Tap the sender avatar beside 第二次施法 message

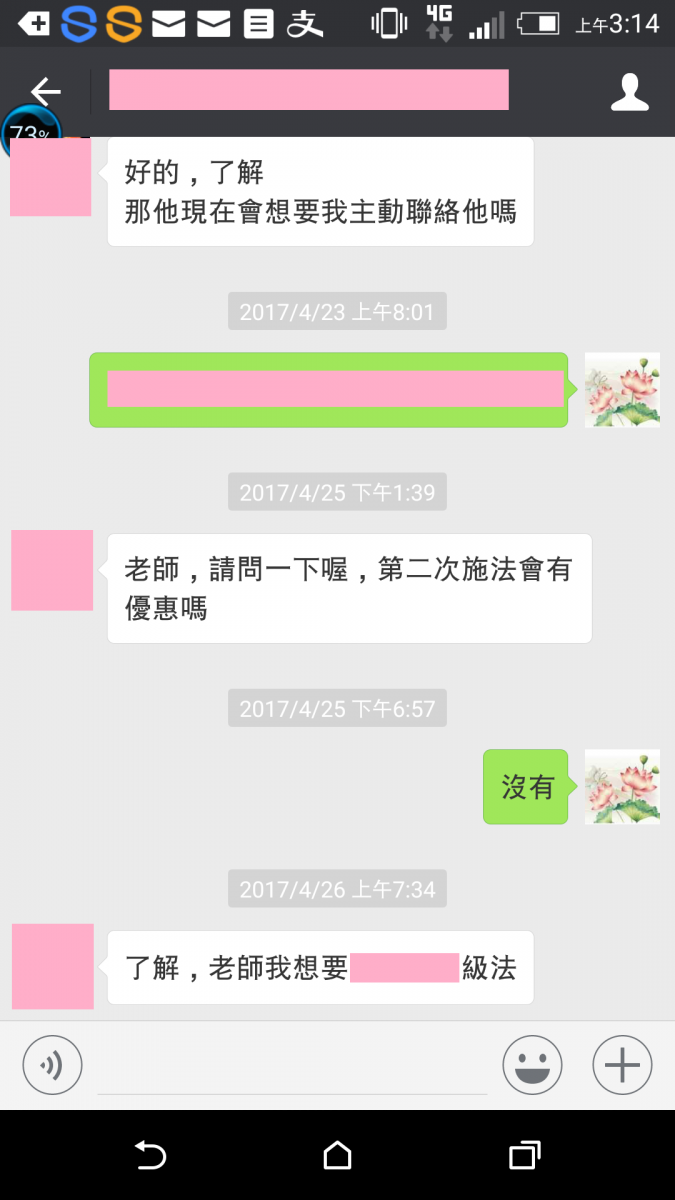[52, 570]
